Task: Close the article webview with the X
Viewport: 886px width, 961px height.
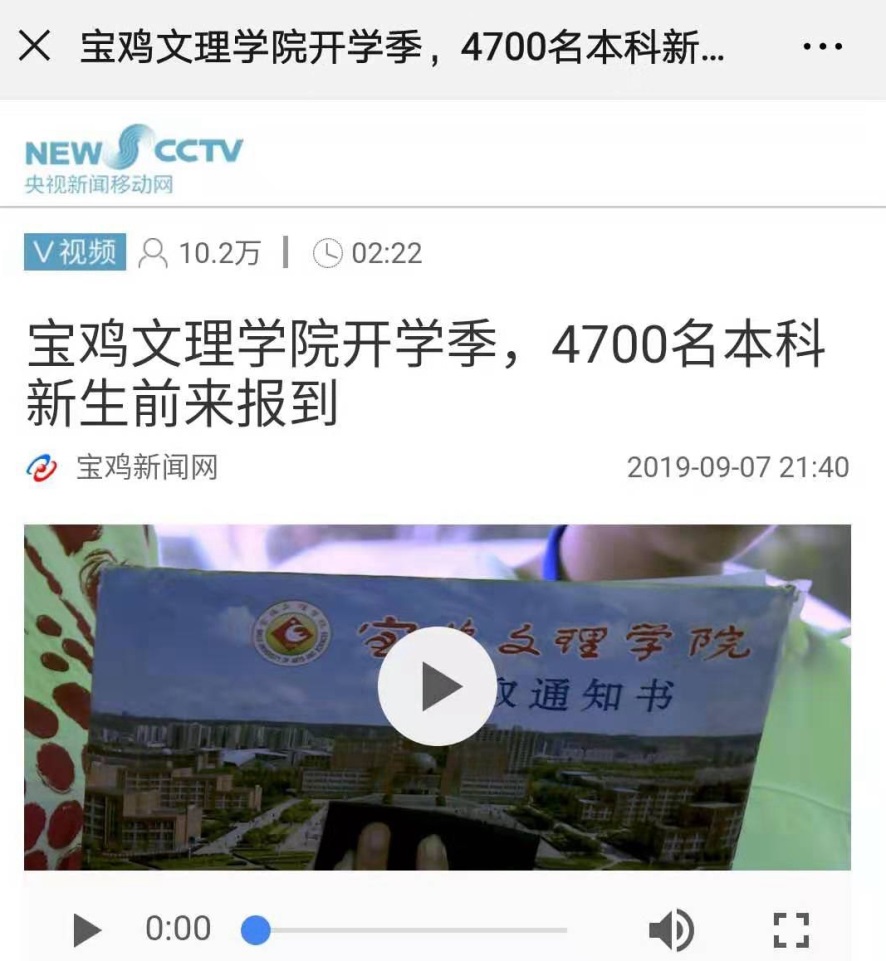Action: pos(35,47)
